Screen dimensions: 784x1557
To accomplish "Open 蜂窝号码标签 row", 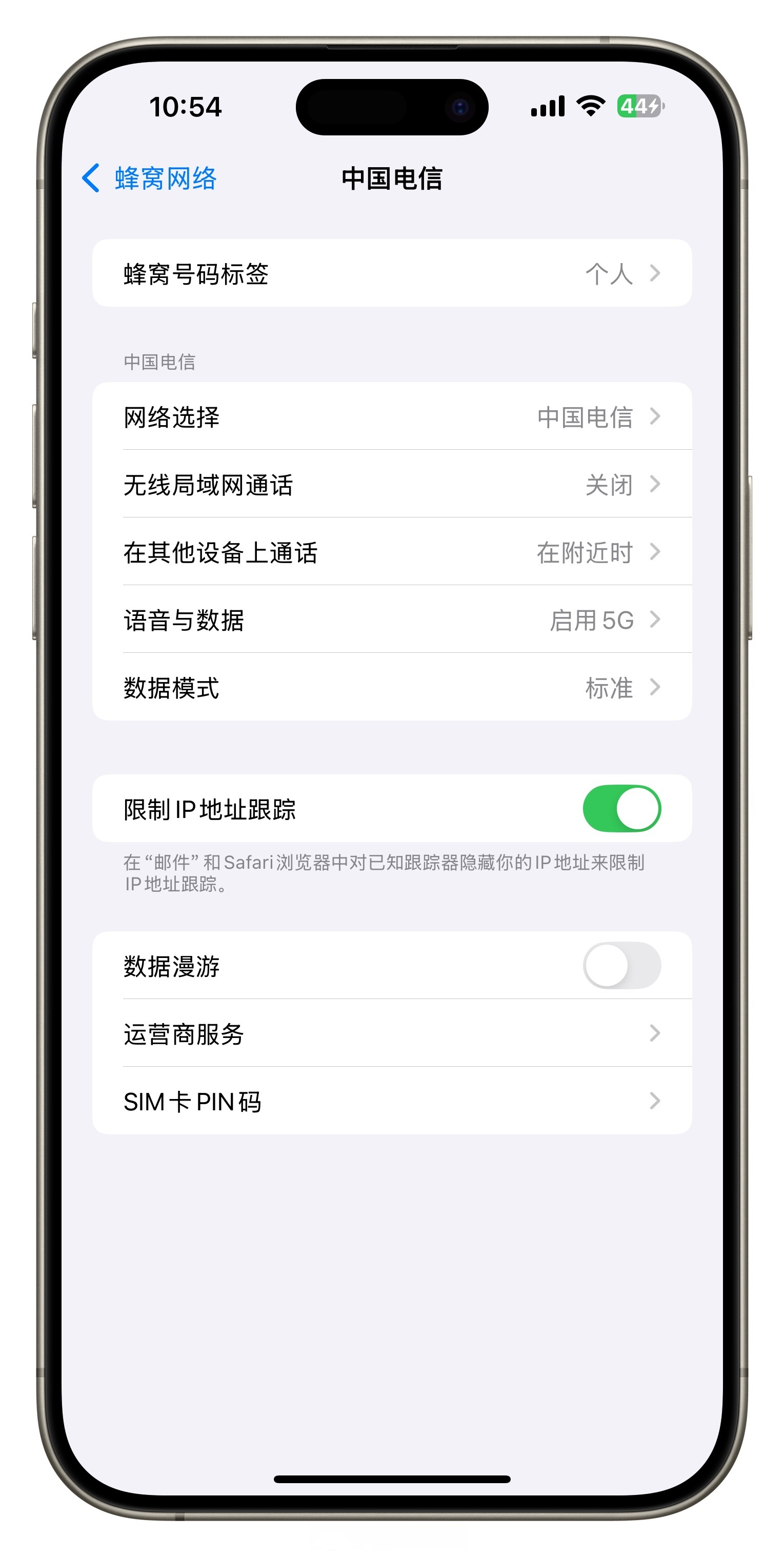I will [392, 273].
